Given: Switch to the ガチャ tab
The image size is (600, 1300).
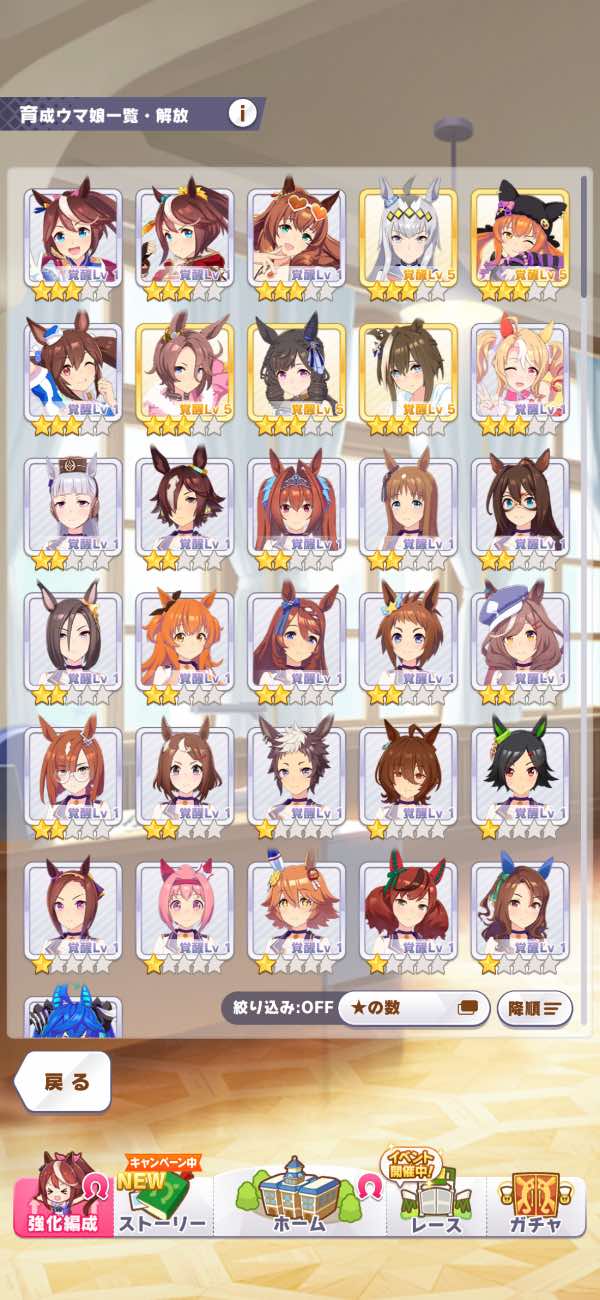Looking at the screenshot, I should (x=534, y=1205).
